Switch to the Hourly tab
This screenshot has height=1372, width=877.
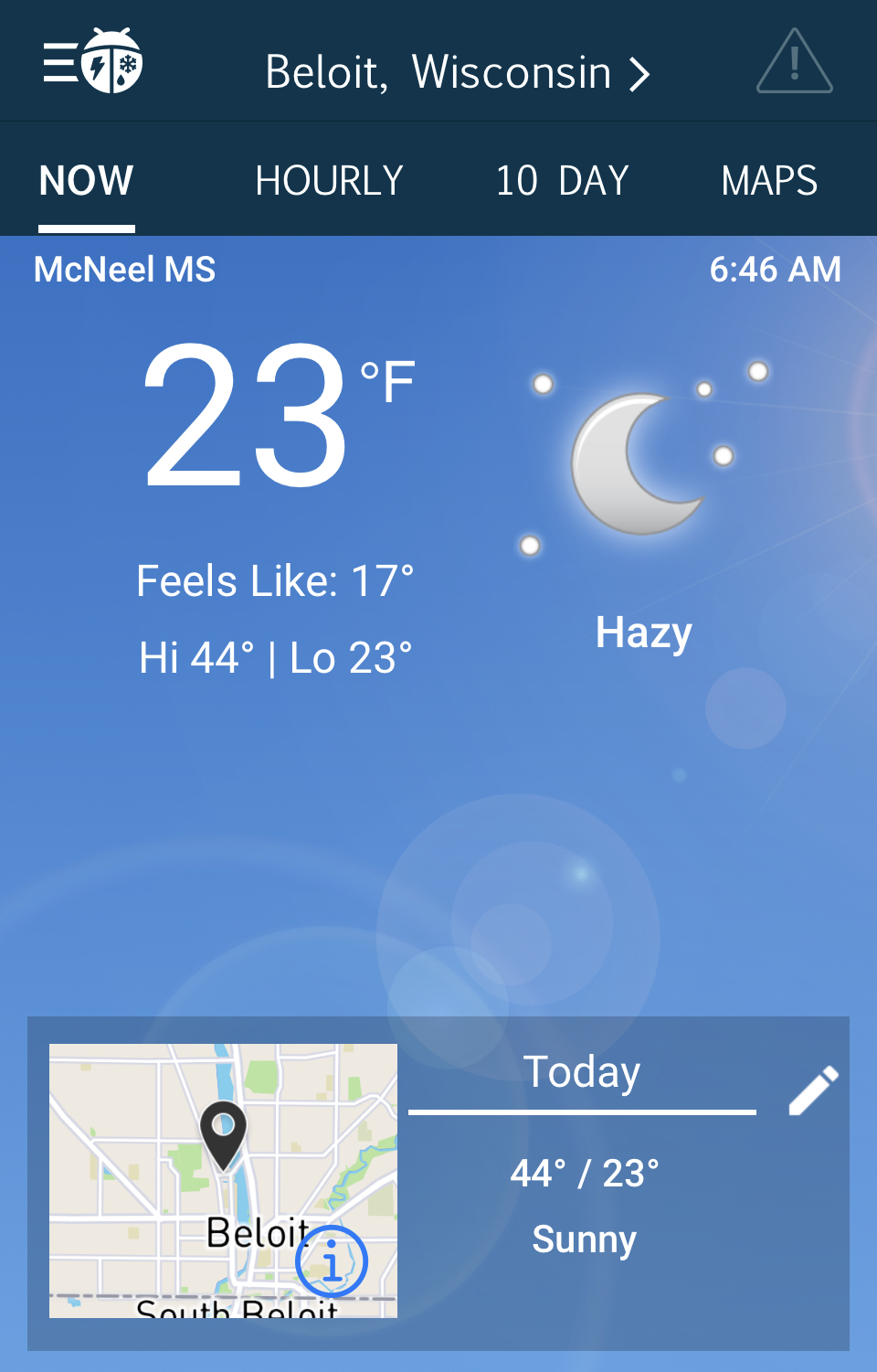point(329,181)
